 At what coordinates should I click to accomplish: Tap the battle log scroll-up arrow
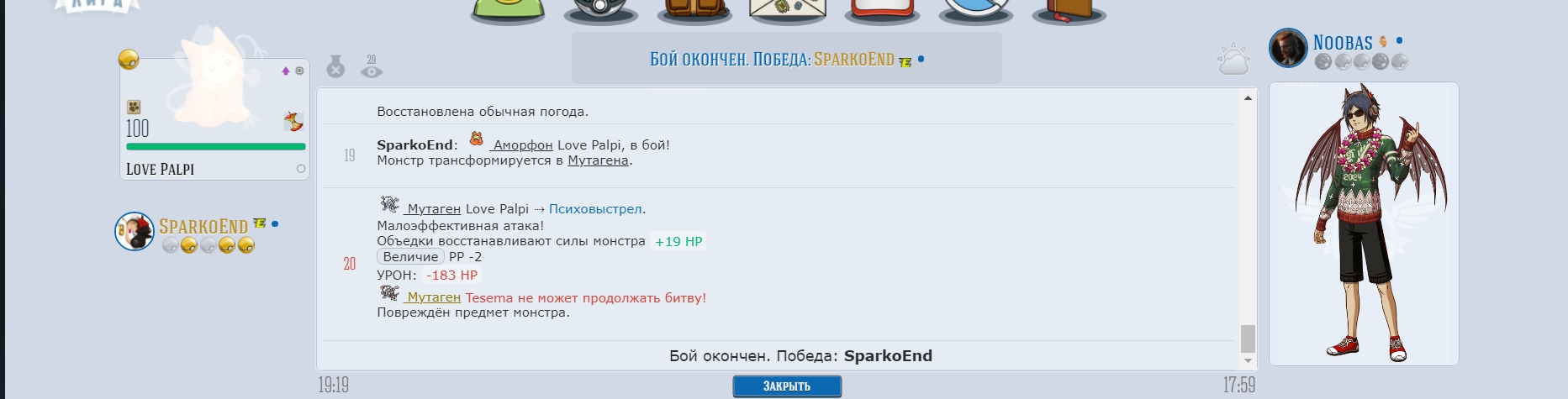(1248, 98)
